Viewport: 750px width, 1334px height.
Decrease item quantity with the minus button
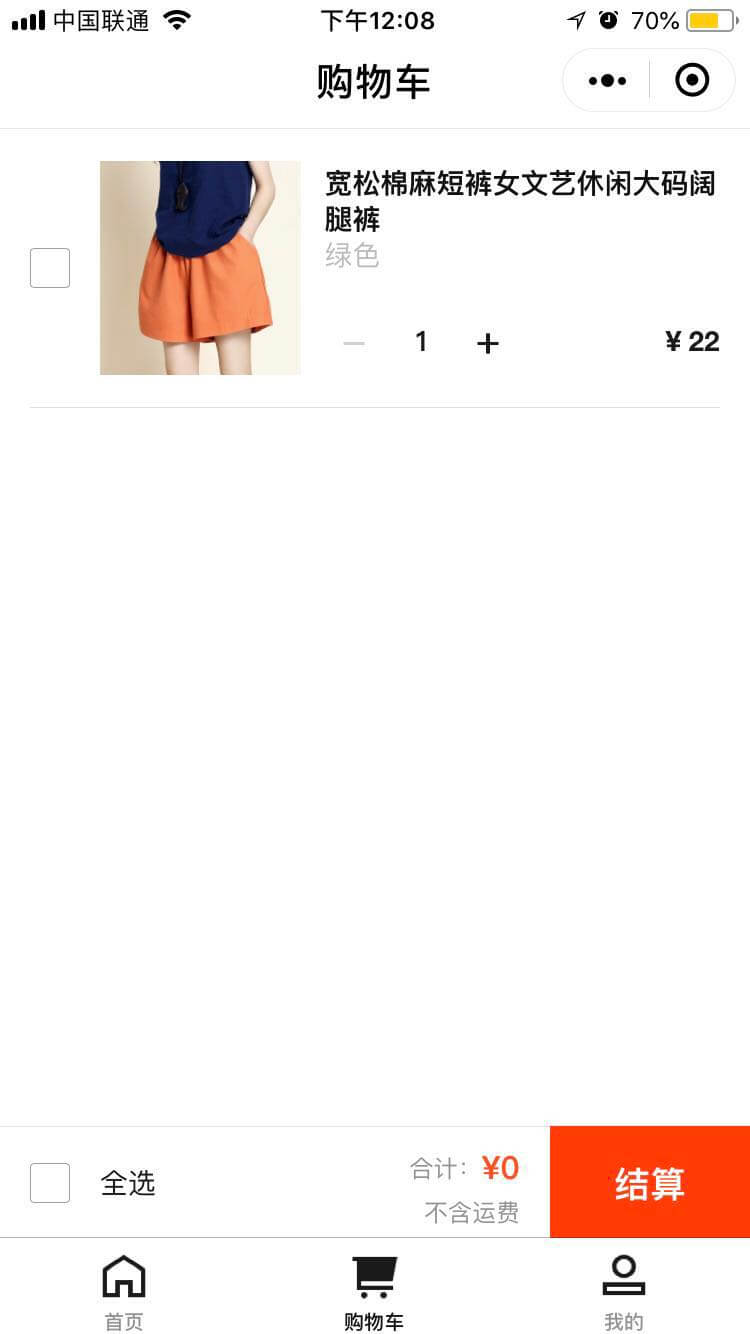click(x=354, y=343)
